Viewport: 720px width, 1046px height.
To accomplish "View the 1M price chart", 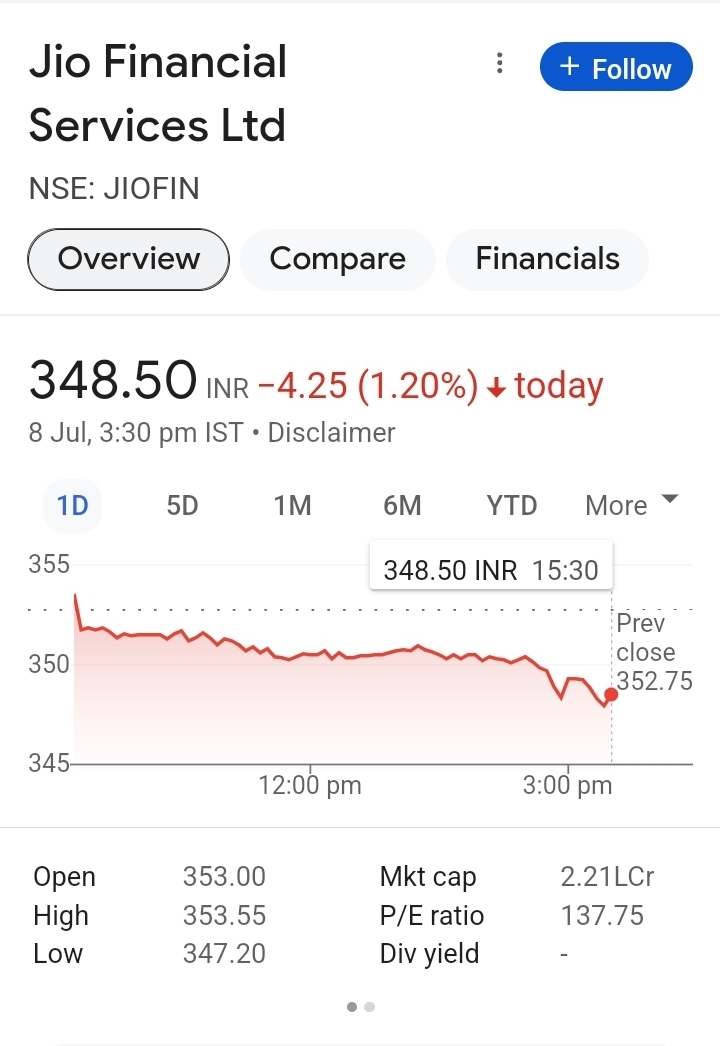I will tap(292, 506).
